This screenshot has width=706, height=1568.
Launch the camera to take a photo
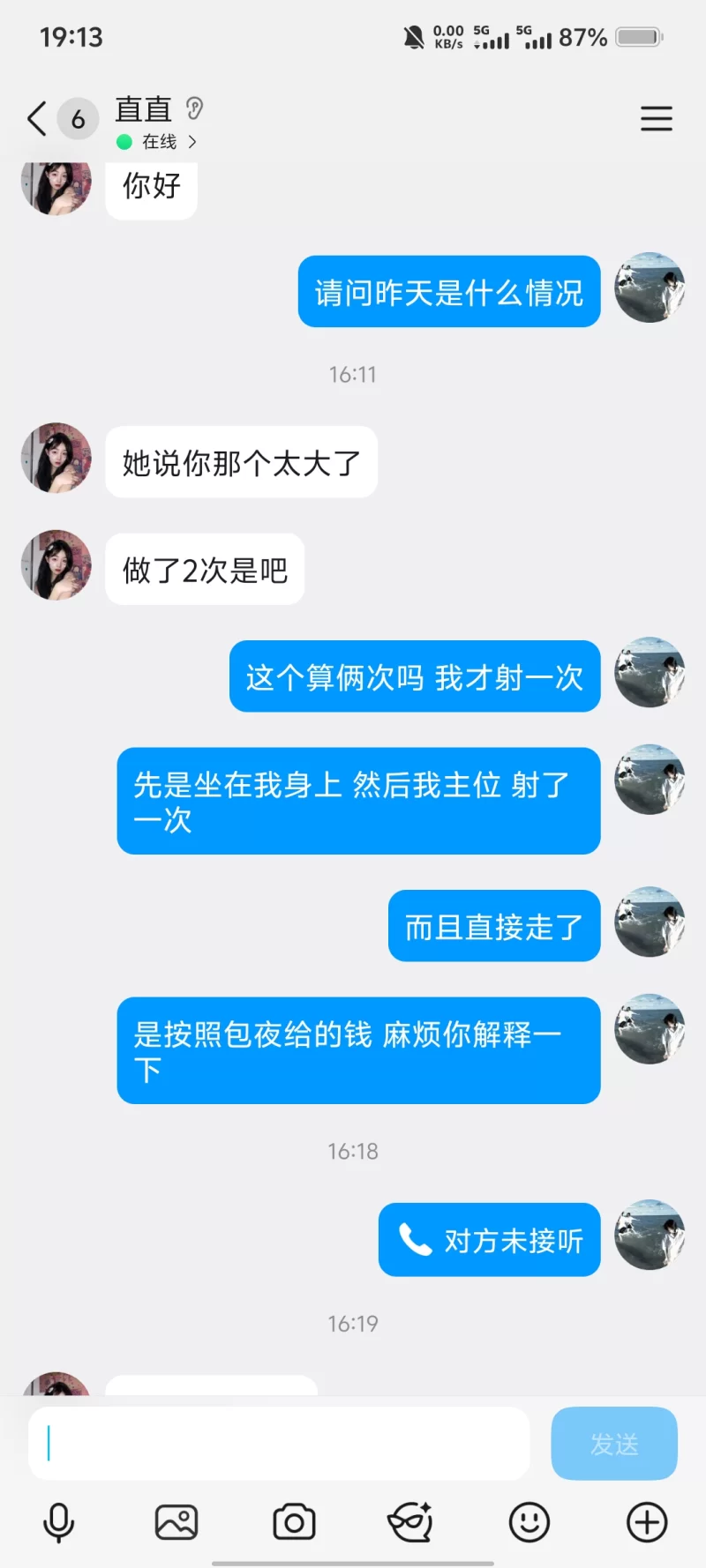[294, 1523]
